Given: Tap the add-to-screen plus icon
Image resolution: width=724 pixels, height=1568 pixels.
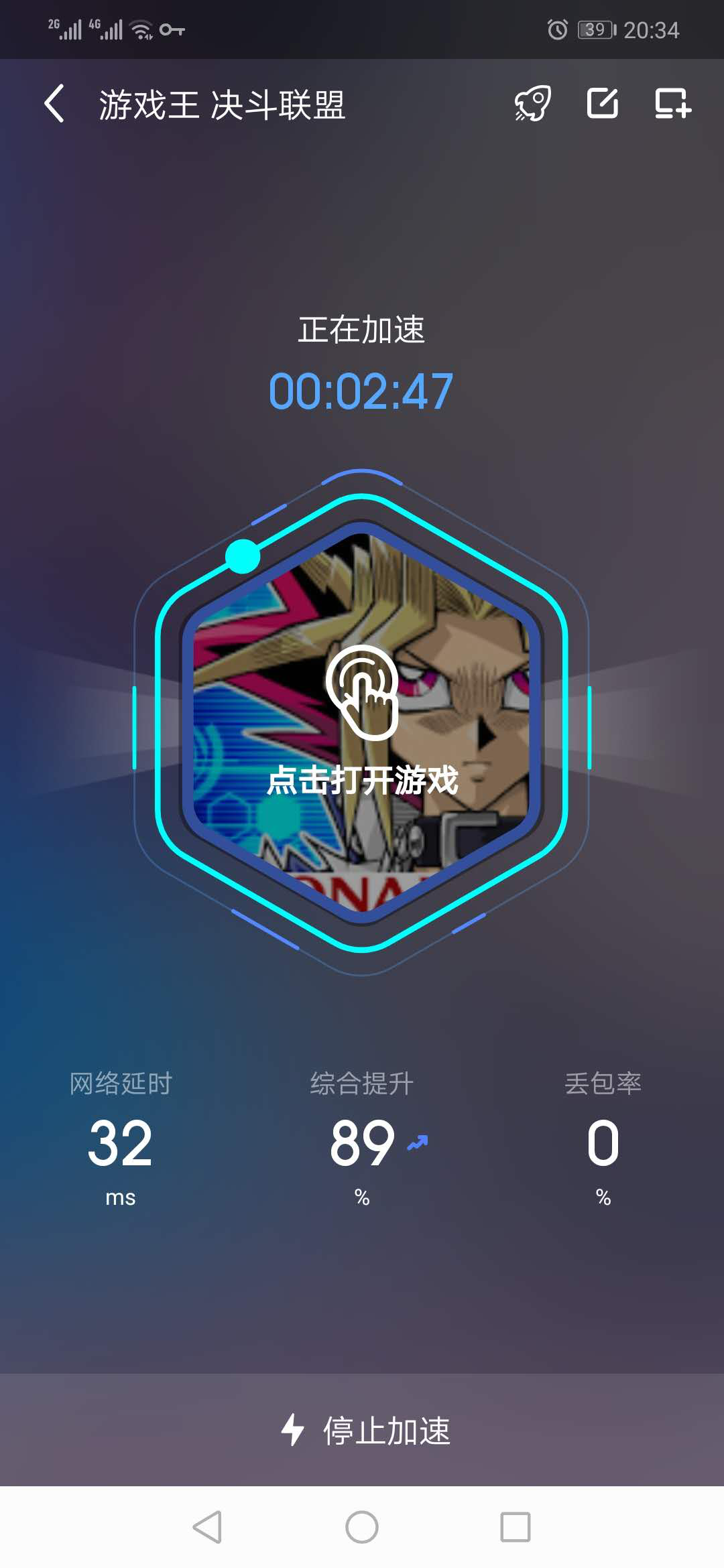Looking at the screenshot, I should pyautogui.click(x=672, y=104).
